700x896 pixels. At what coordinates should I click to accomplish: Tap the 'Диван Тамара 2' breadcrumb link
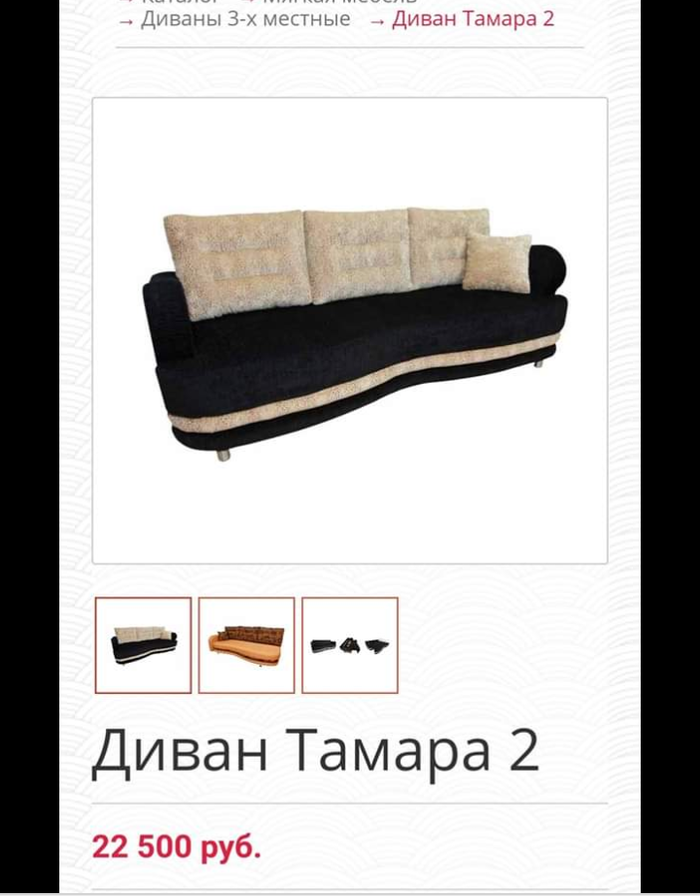[x=472, y=19]
